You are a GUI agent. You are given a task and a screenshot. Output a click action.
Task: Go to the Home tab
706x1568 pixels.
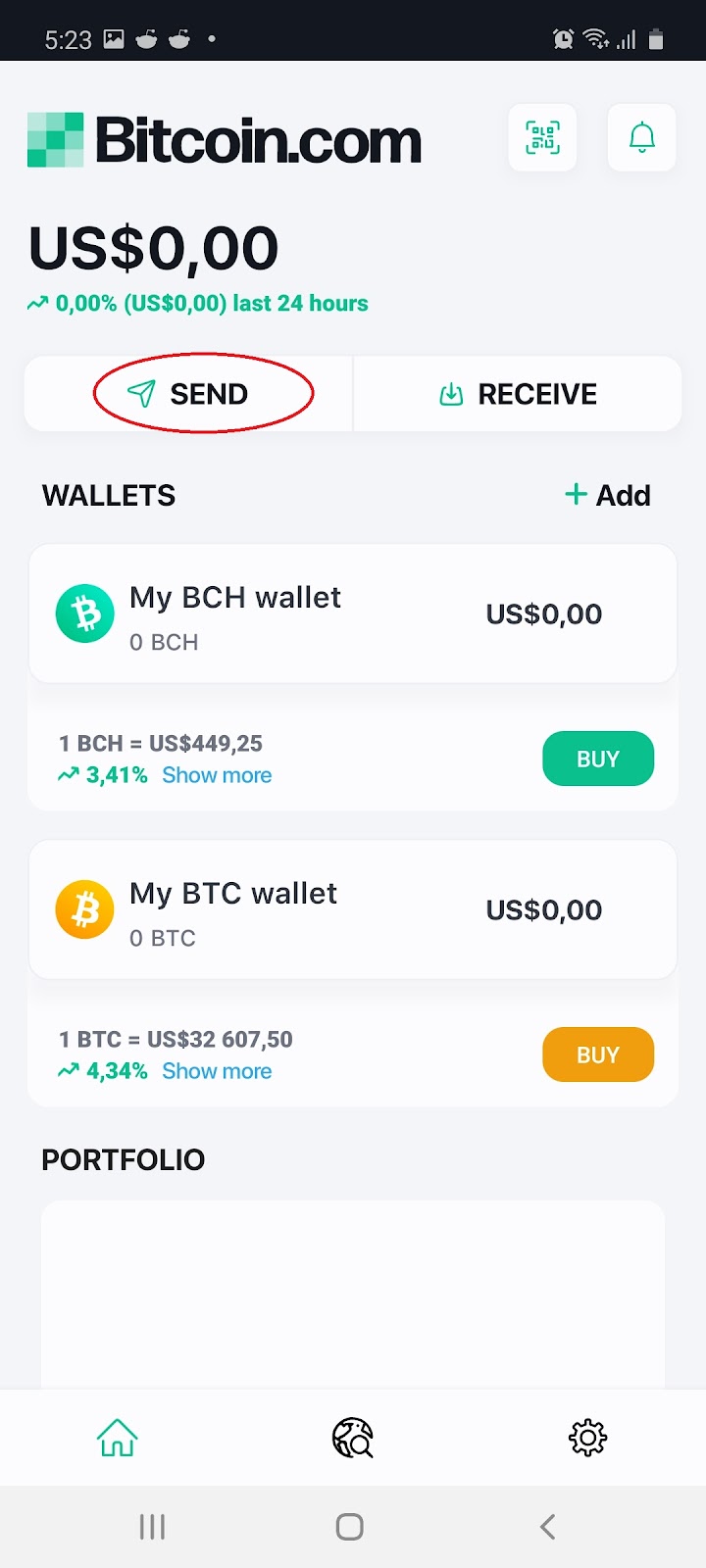pyautogui.click(x=118, y=1438)
